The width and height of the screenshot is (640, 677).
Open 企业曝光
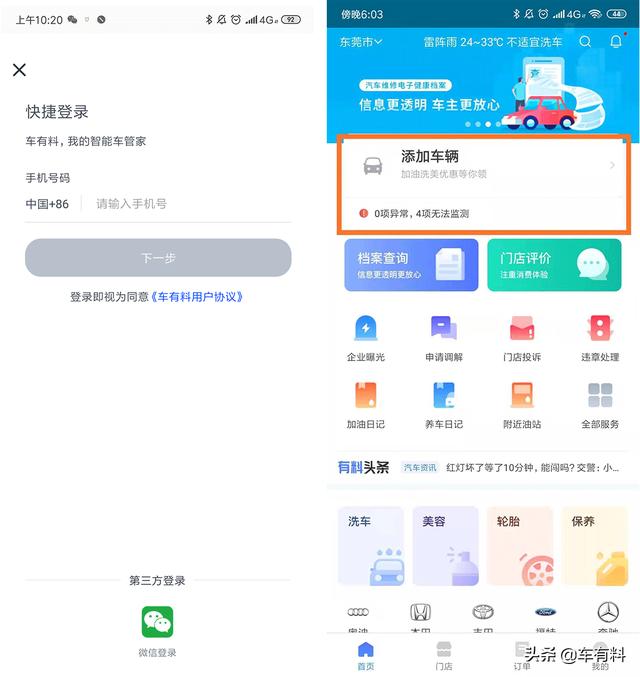click(365, 337)
